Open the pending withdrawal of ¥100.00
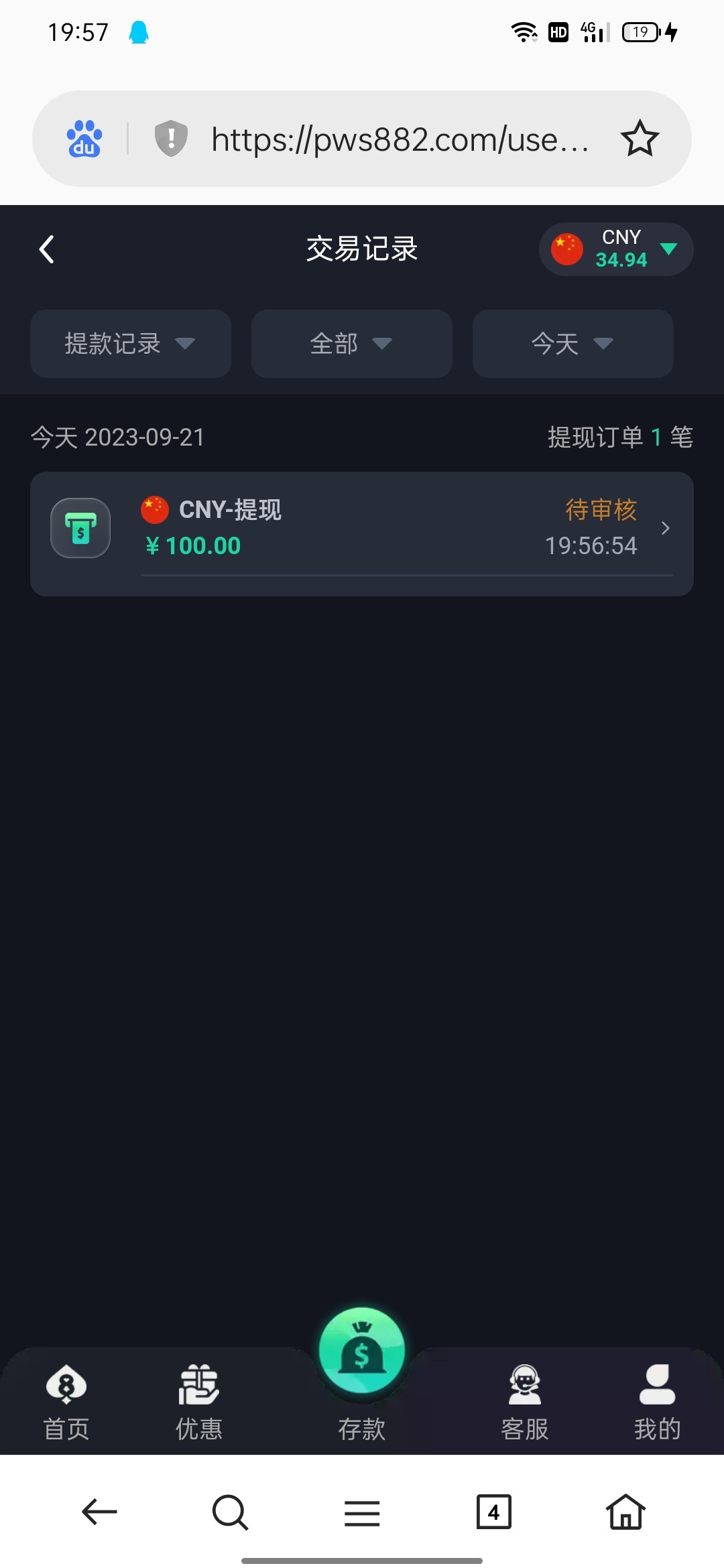 (362, 529)
